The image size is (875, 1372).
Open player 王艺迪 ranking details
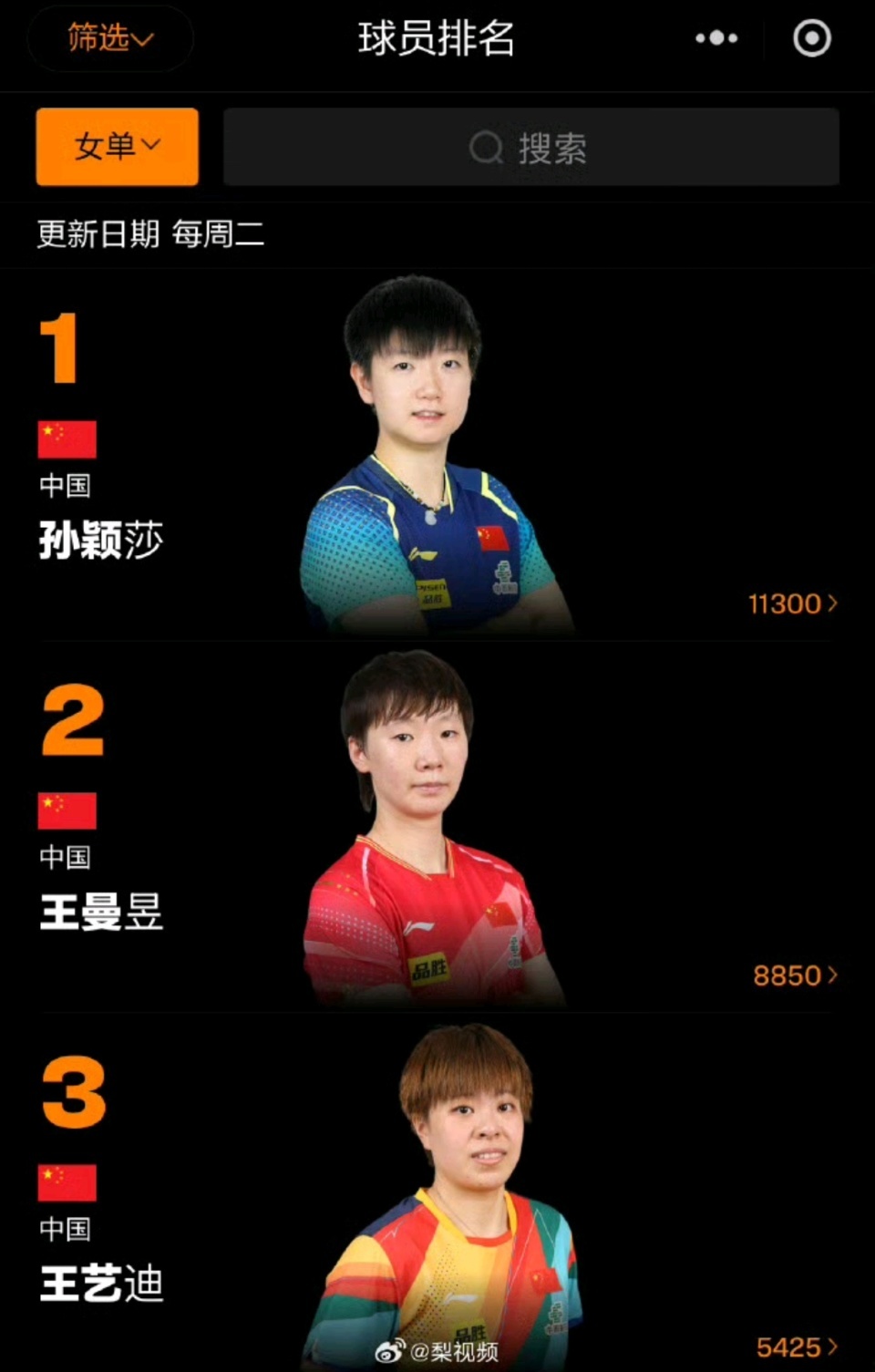(x=796, y=1347)
